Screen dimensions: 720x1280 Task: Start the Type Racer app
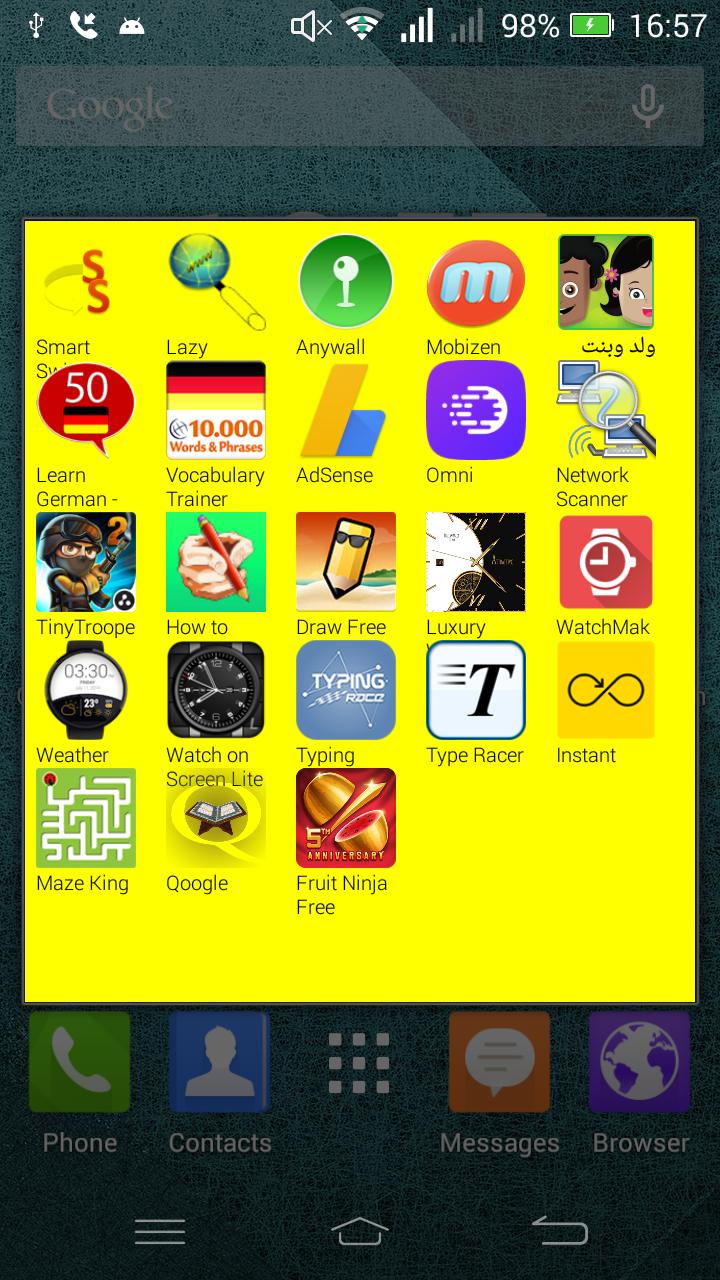pos(475,690)
